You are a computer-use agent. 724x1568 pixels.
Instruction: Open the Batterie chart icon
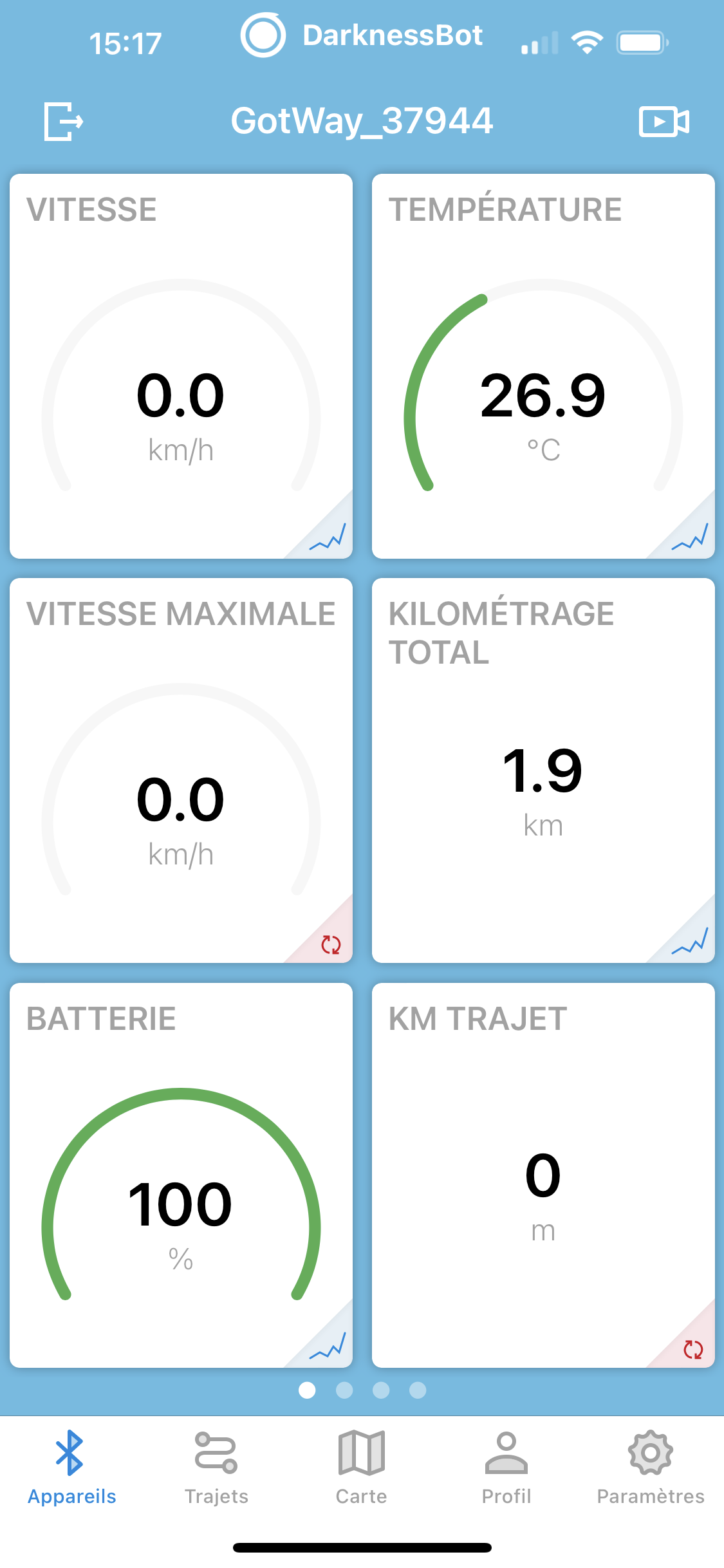328,1346
